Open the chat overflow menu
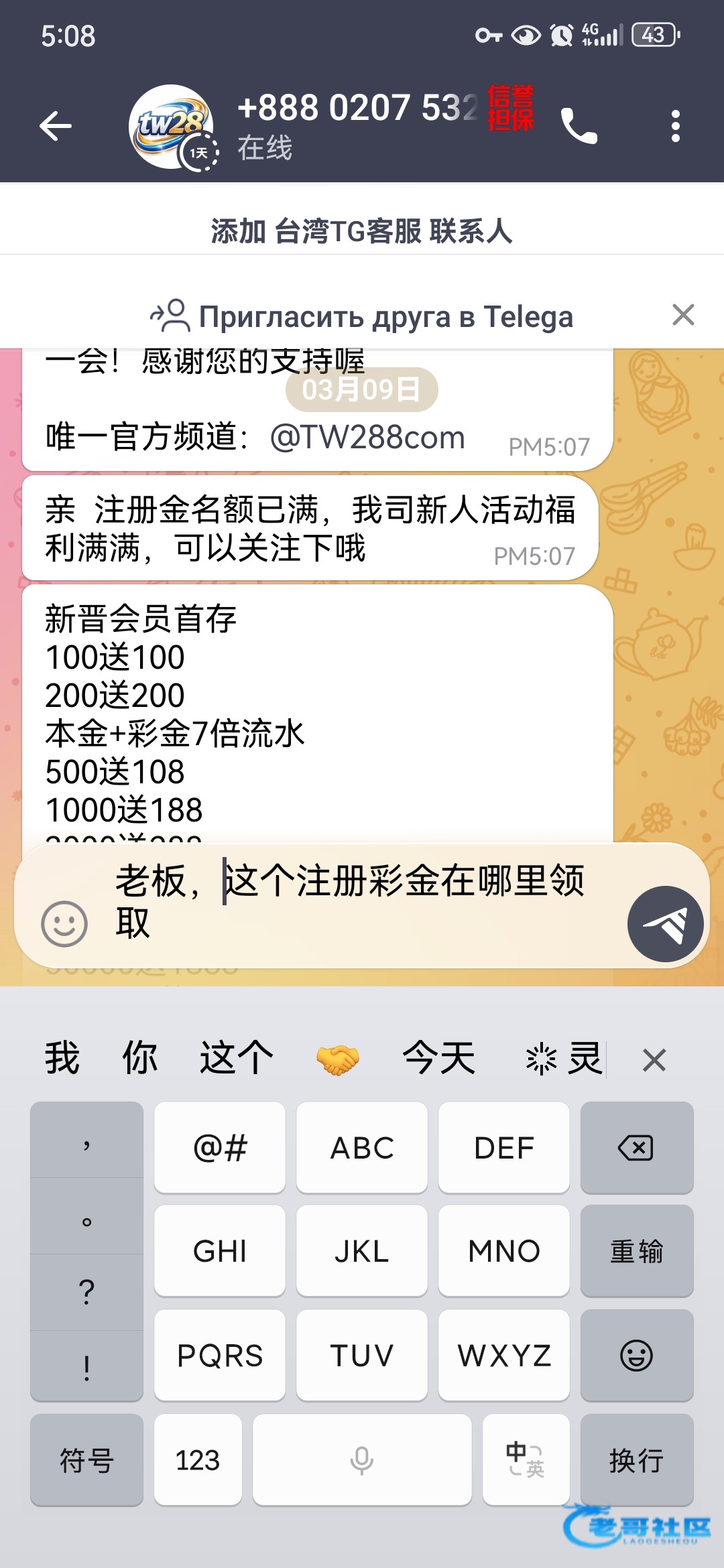 click(675, 126)
